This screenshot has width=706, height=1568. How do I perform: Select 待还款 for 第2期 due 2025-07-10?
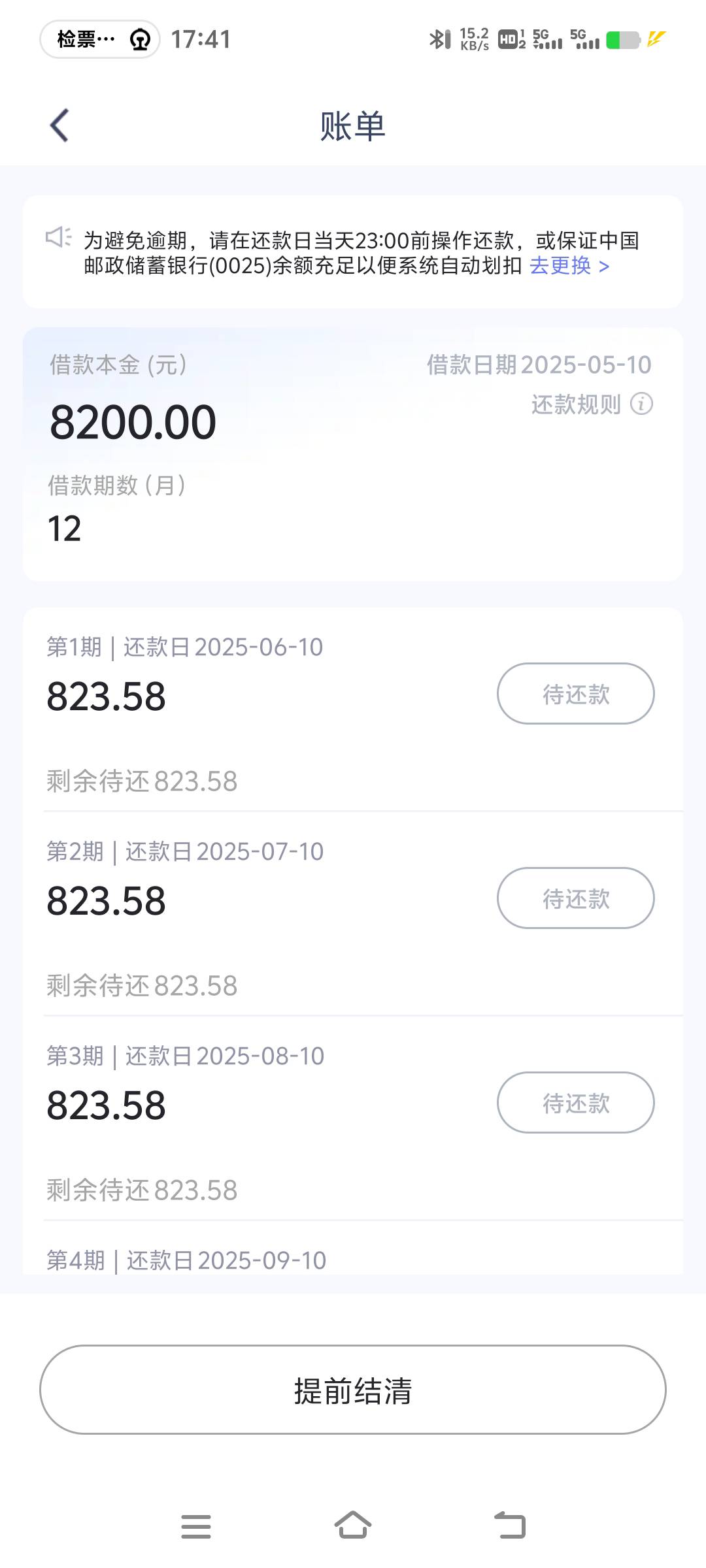click(575, 898)
